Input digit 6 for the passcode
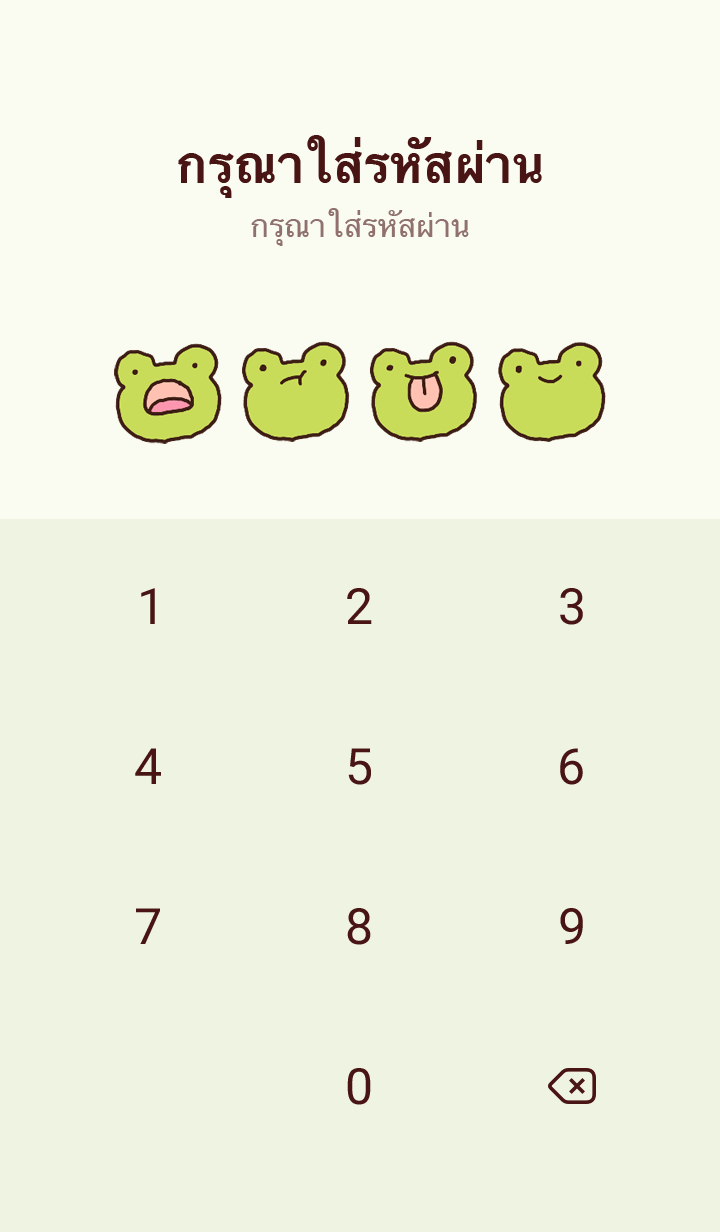This screenshot has width=720, height=1232. point(571,767)
